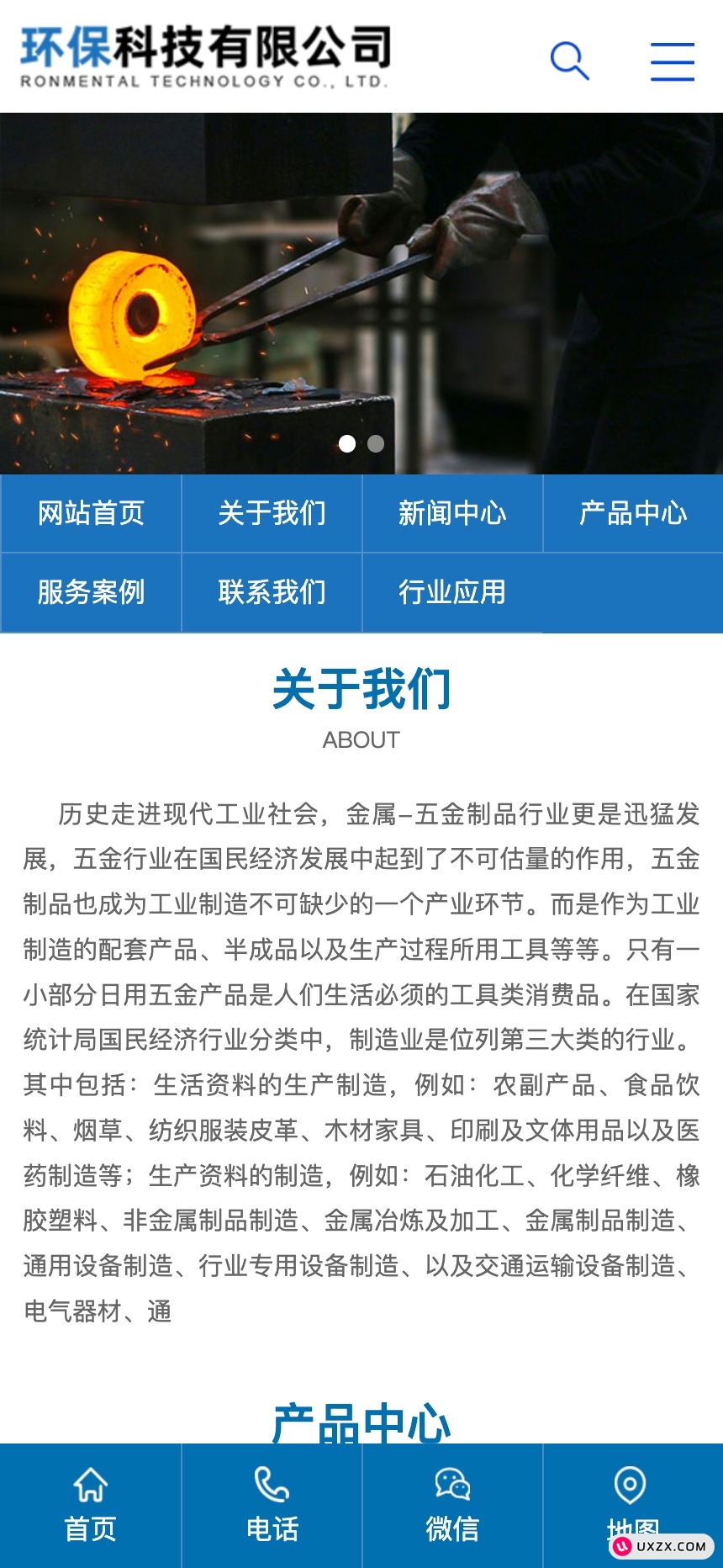Open 行业应用 section
The width and height of the screenshot is (723, 1568).
coord(452,592)
